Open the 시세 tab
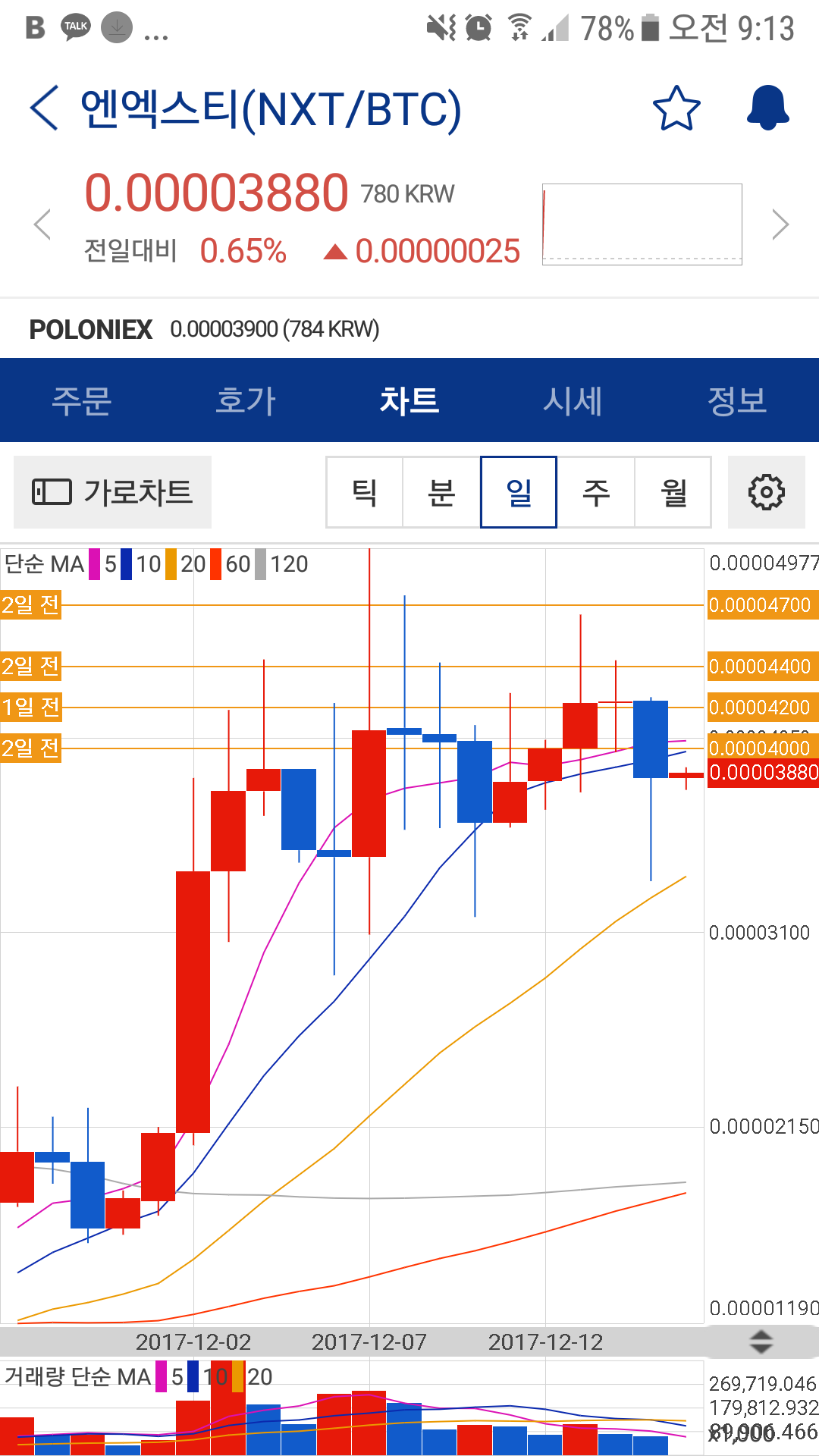Image resolution: width=819 pixels, height=1456 pixels. (x=574, y=401)
